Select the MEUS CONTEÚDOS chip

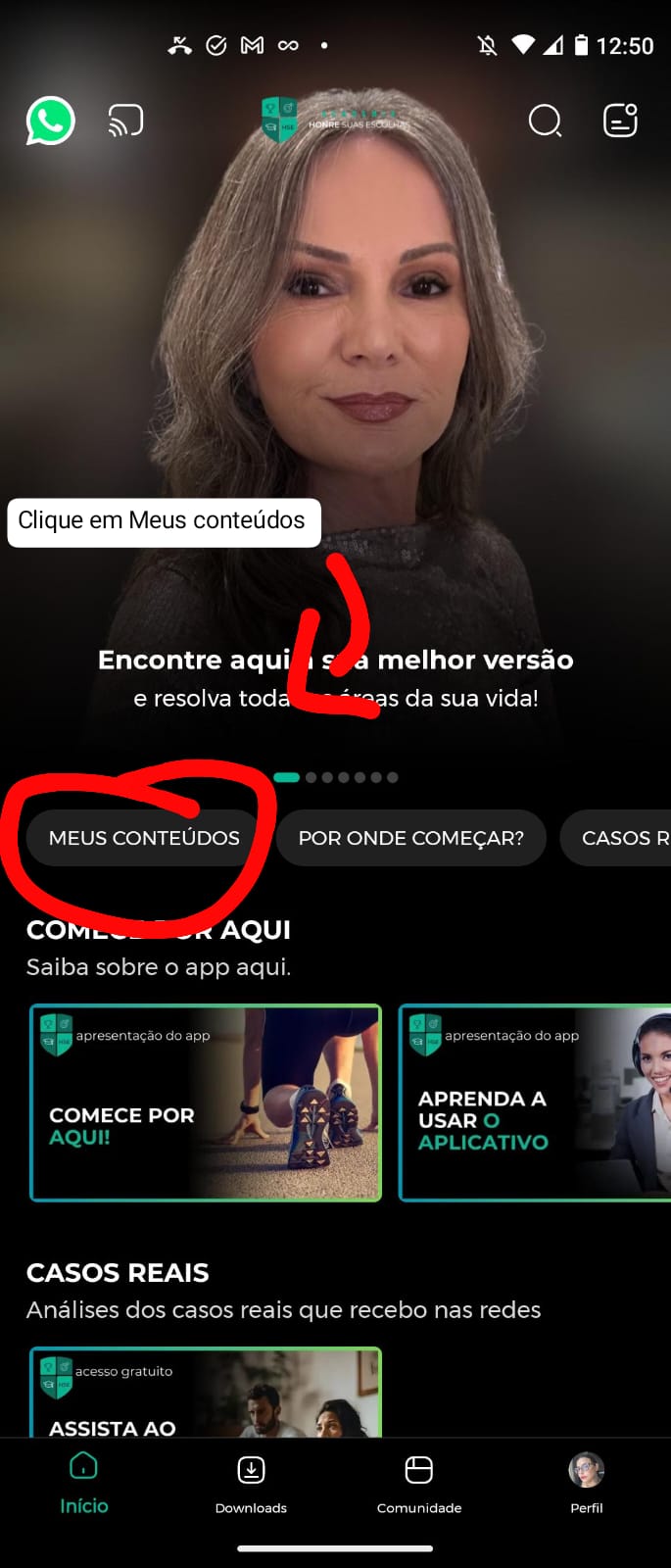click(x=144, y=838)
